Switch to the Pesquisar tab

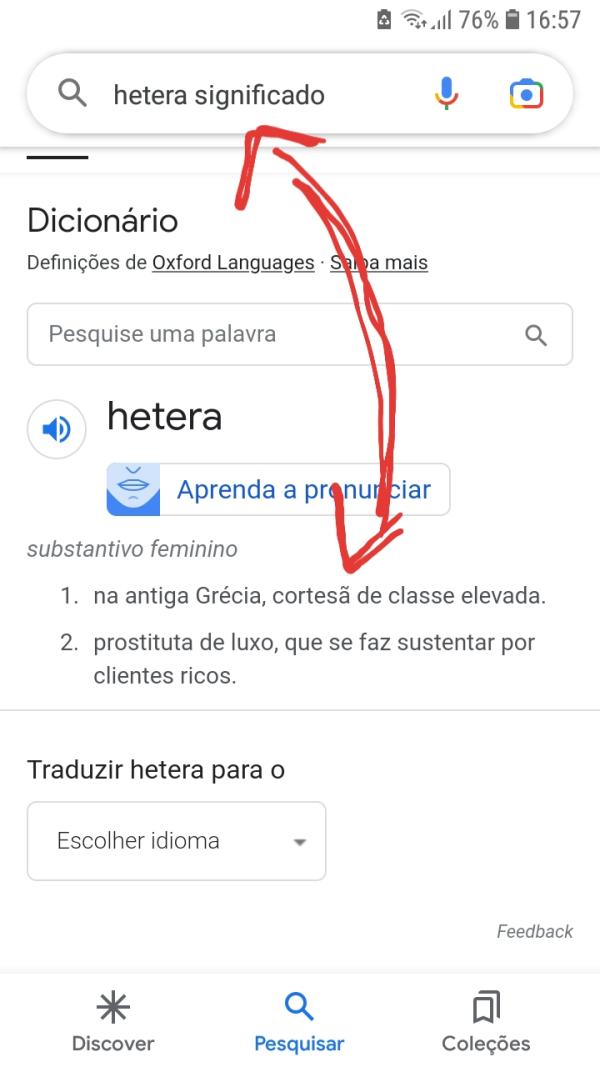[299, 1022]
